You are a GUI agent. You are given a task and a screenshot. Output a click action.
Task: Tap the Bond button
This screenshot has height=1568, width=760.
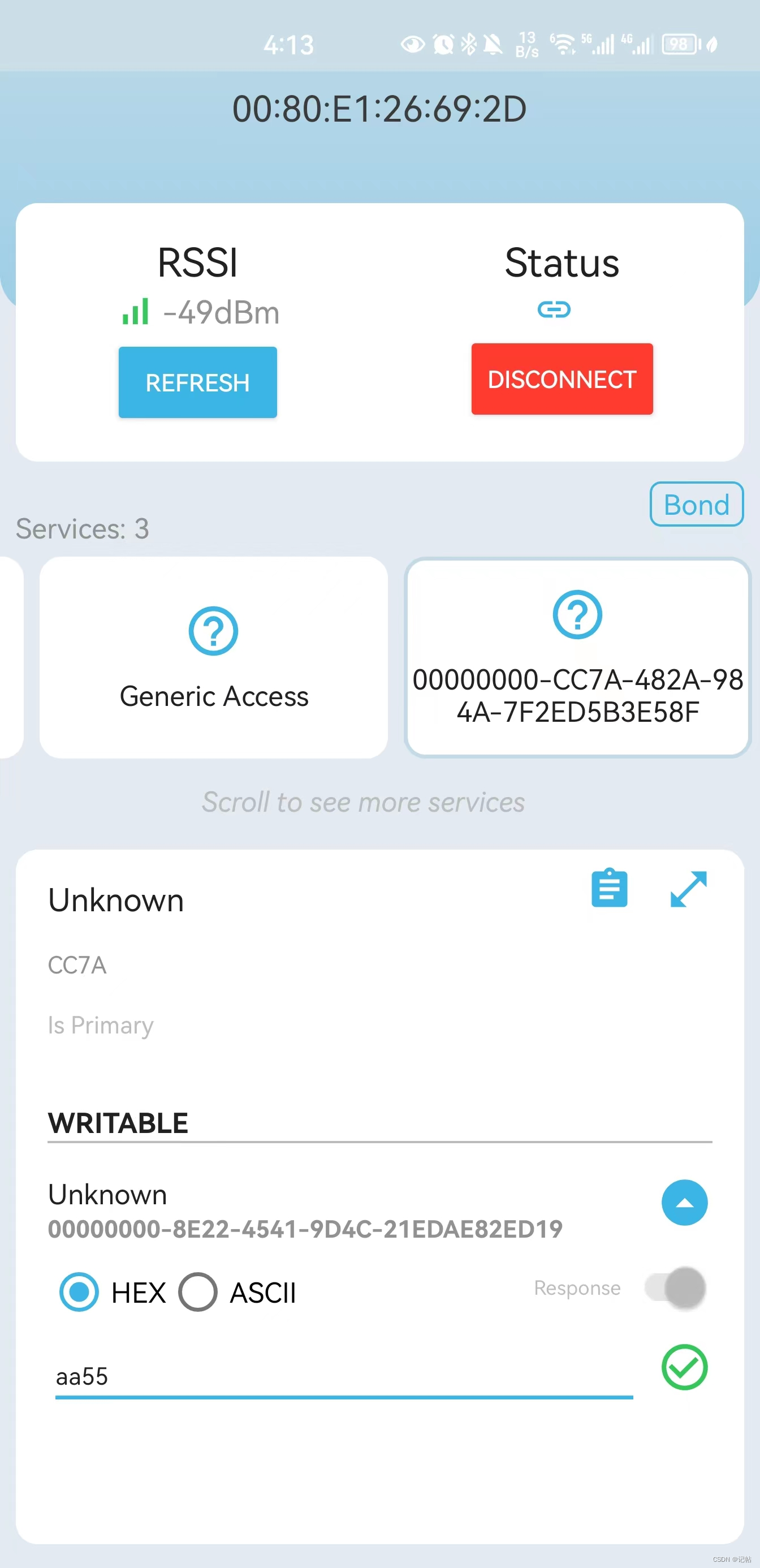click(696, 504)
